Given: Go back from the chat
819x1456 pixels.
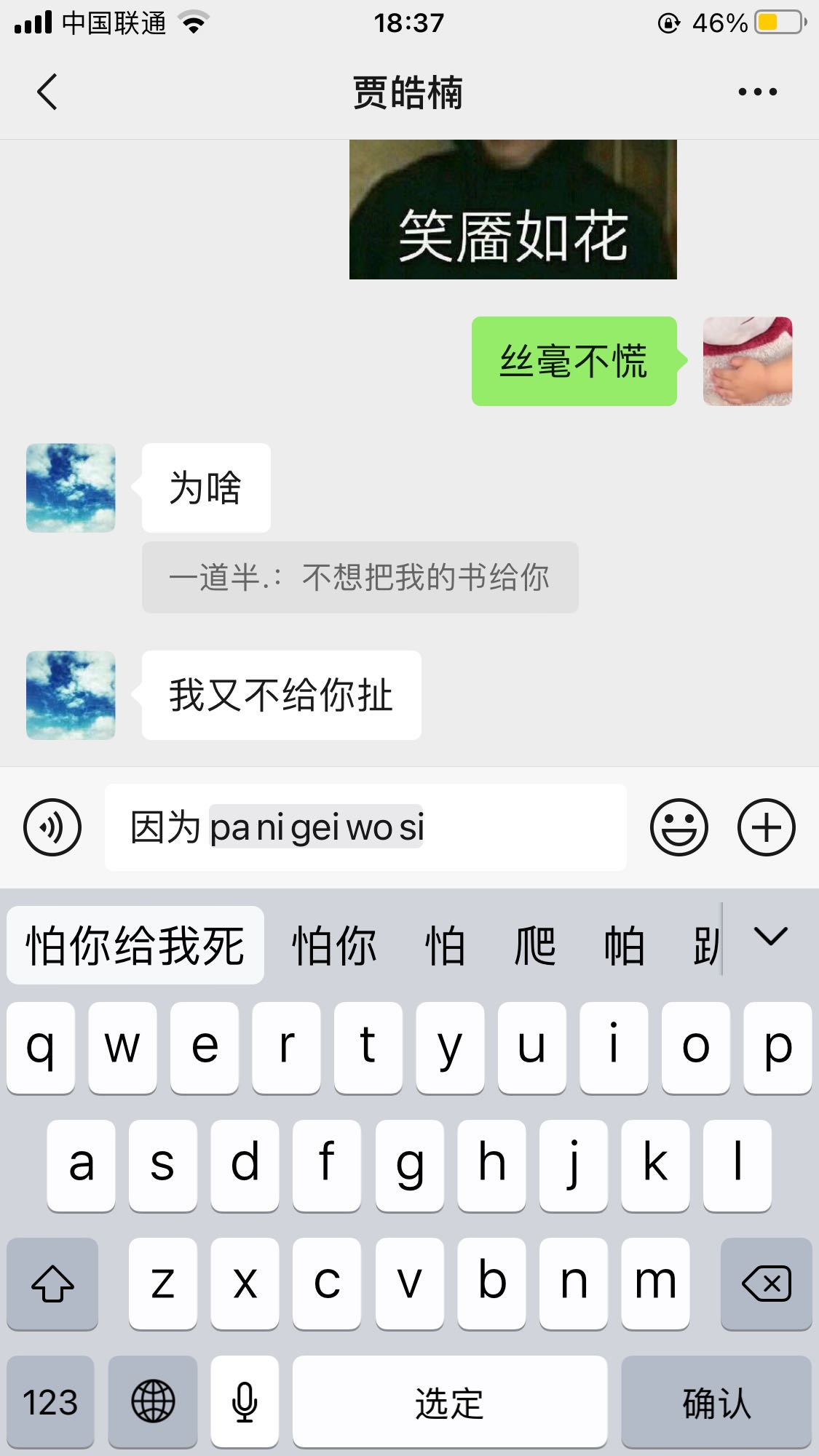Looking at the screenshot, I should click(47, 92).
